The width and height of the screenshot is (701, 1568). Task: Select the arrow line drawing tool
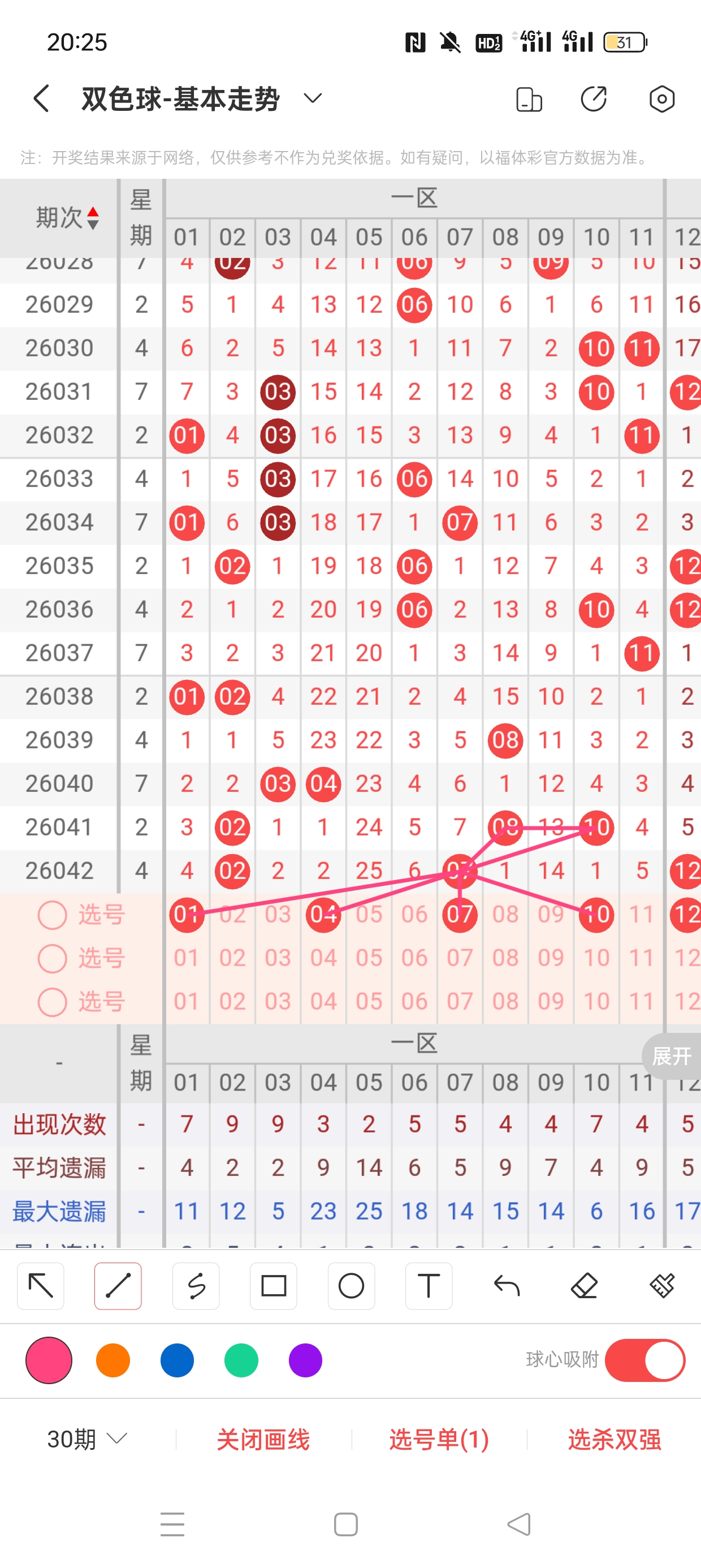pos(41,1286)
